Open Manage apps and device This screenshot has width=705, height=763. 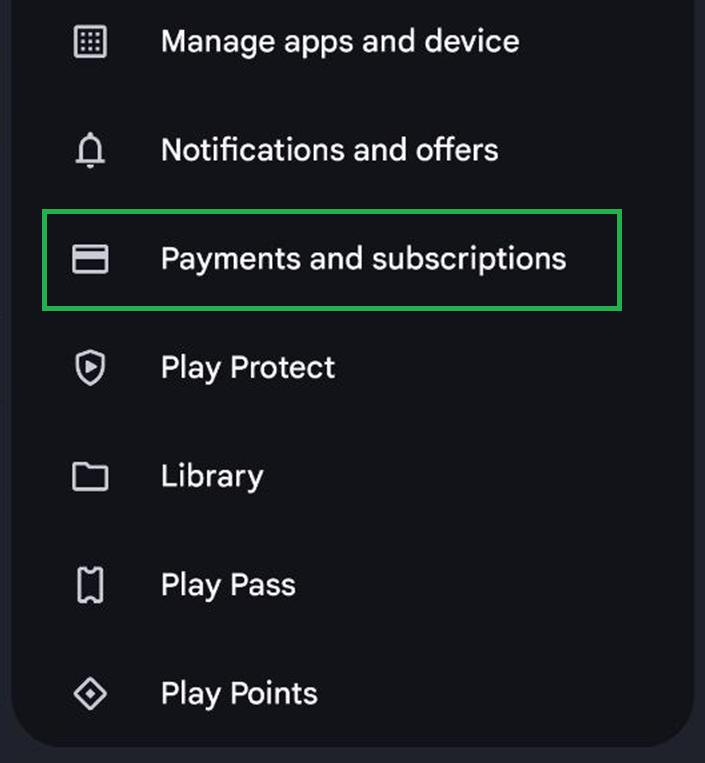coord(339,42)
